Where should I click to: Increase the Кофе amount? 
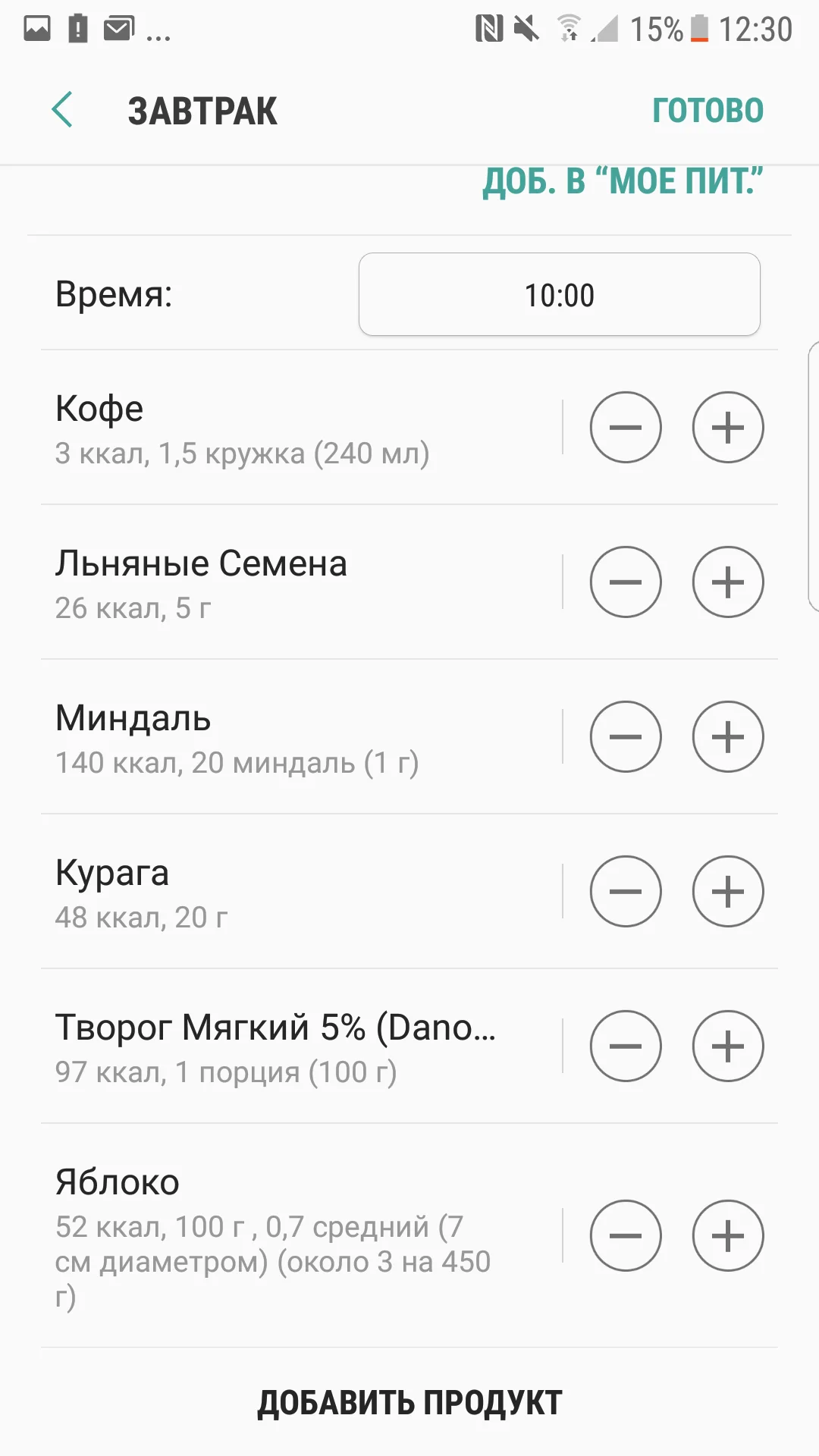point(727,427)
